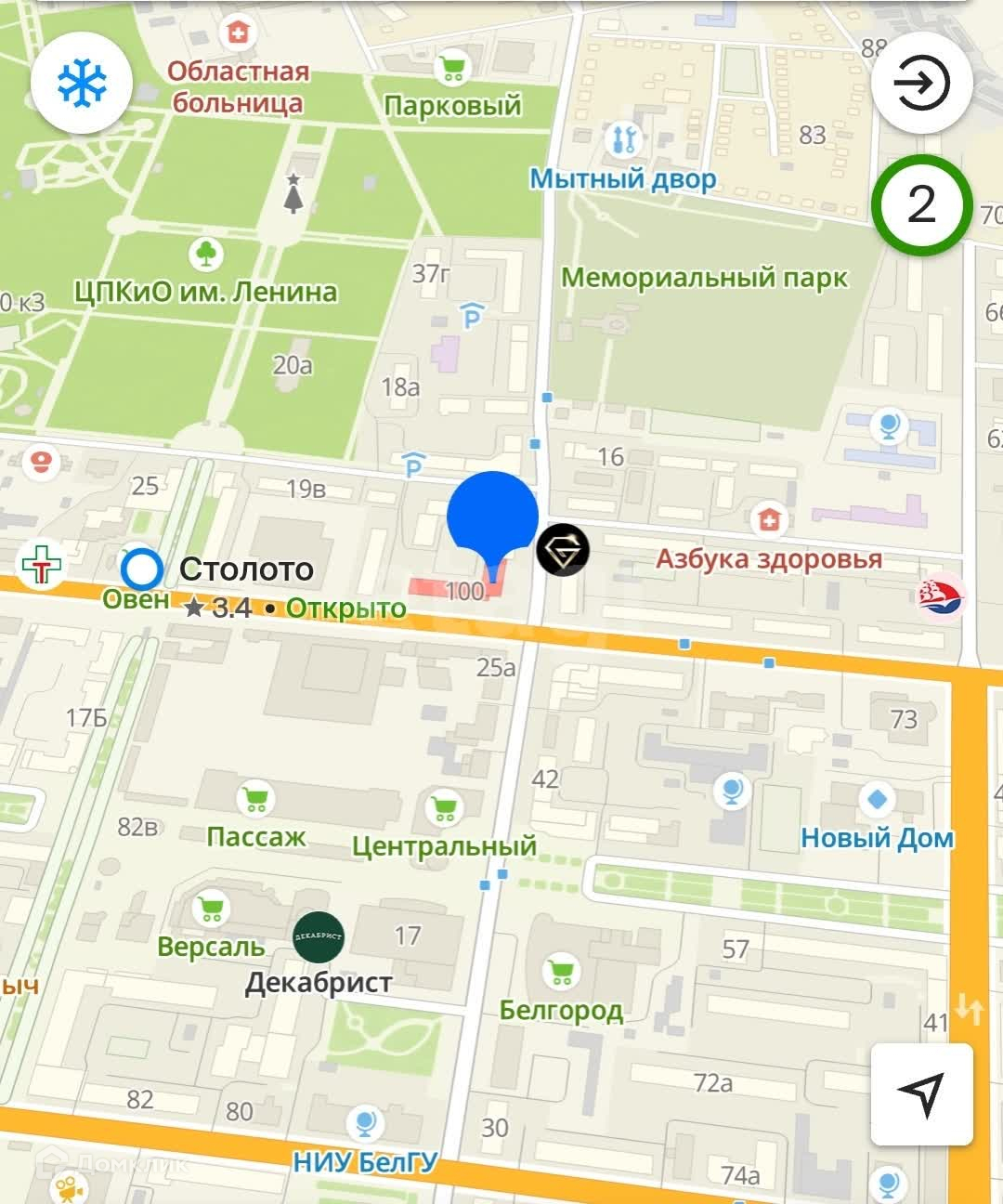This screenshot has width=1003, height=1204.
Task: Open ЦПКиО им. Ленина park marker
Action: [205, 253]
